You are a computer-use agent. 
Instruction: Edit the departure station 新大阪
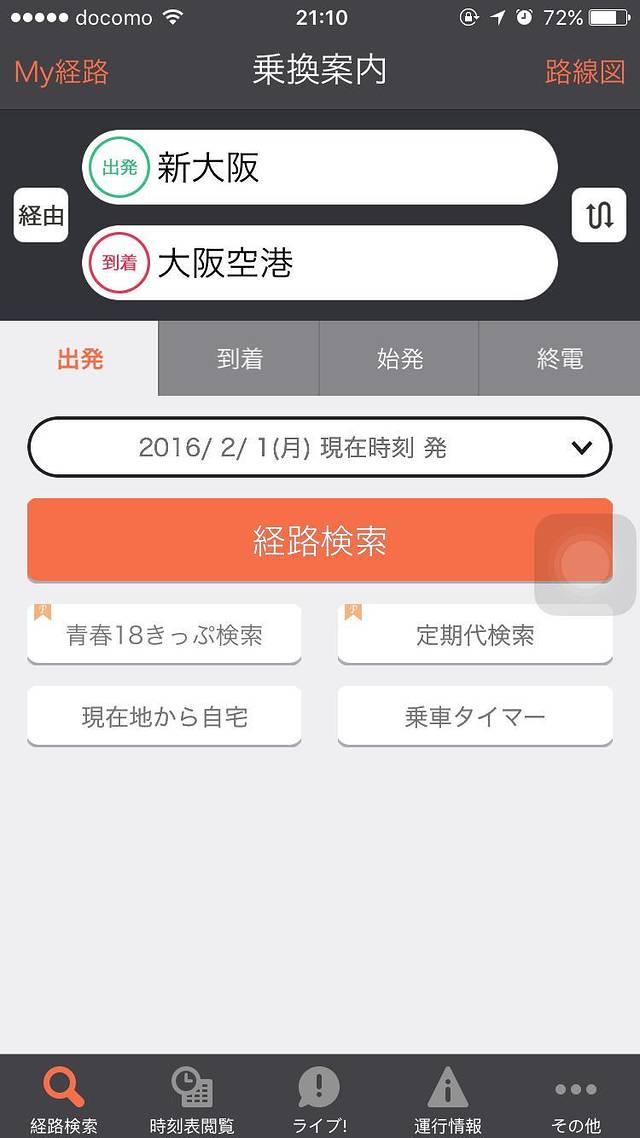[x=320, y=167]
